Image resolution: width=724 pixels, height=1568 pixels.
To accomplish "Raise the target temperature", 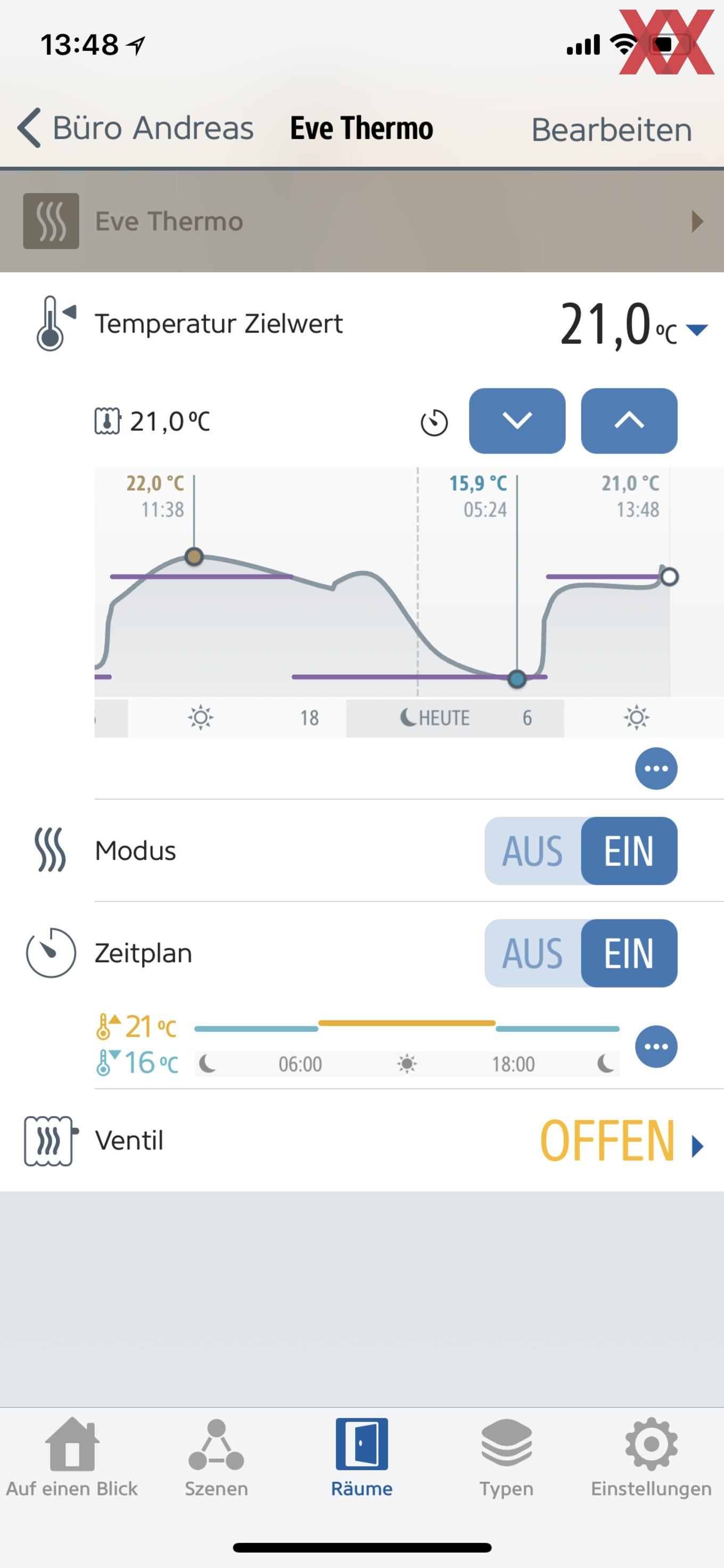I will click(629, 421).
